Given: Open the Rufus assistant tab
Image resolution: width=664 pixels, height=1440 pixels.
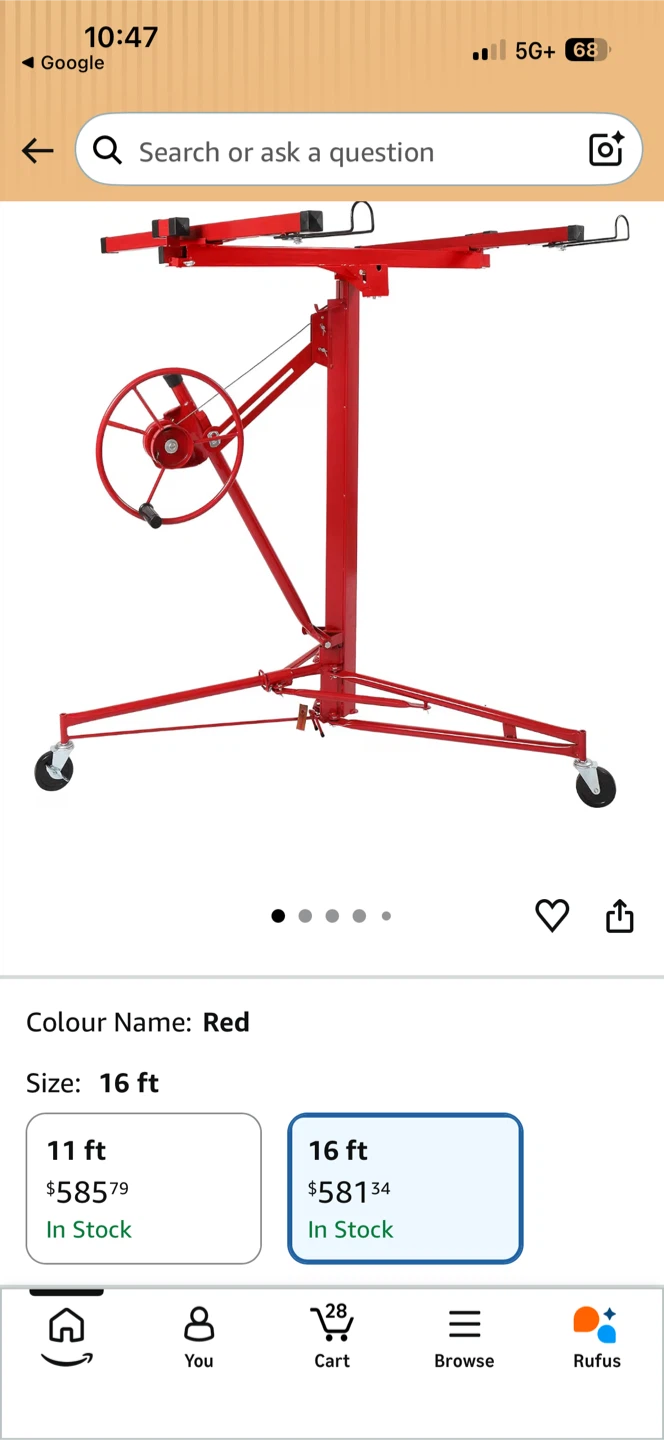Looking at the screenshot, I should [x=596, y=1336].
